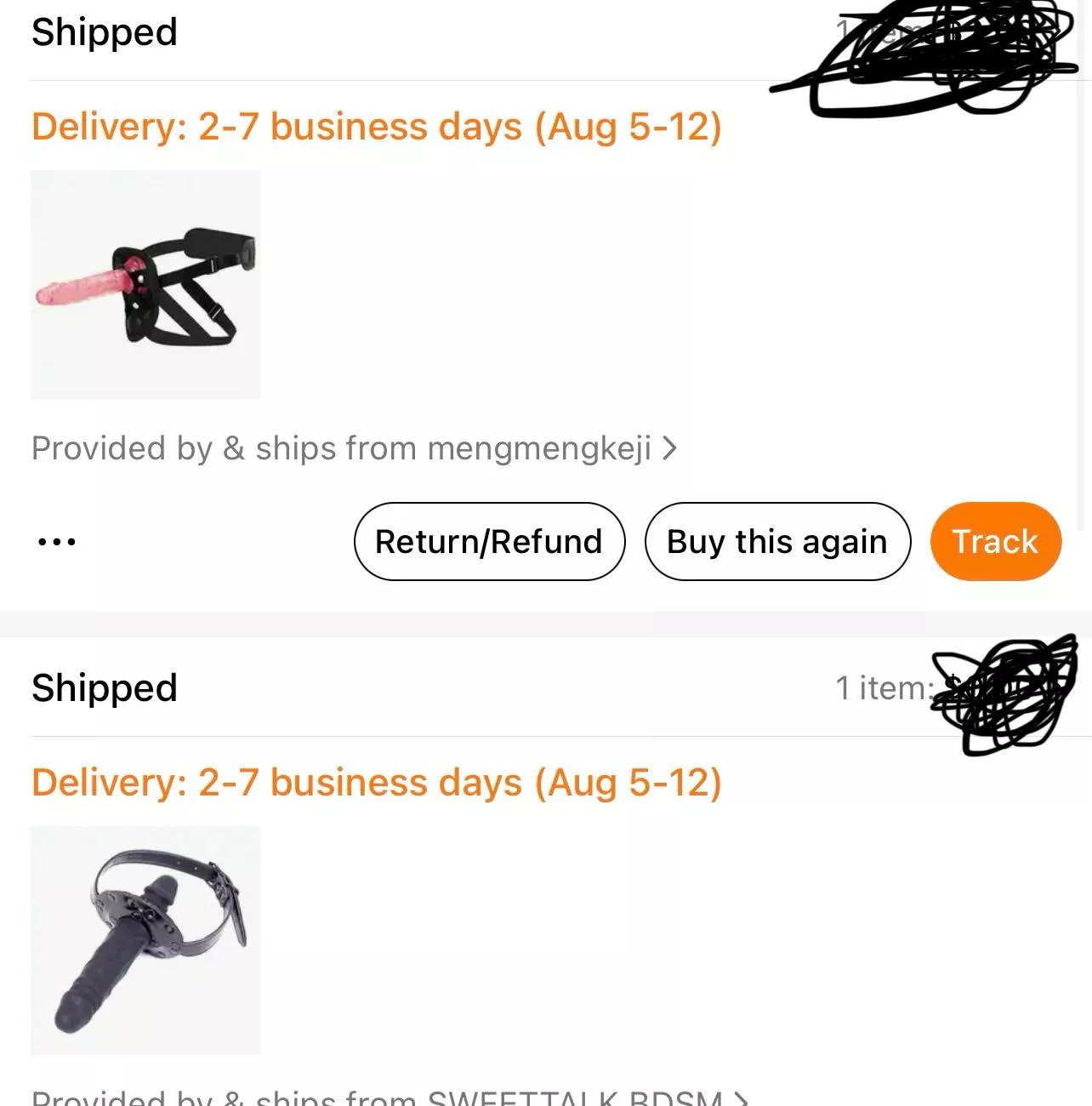The width and height of the screenshot is (1092, 1106).
Task: Open Return/Refund for the mengmengkeji order
Action: pyautogui.click(x=489, y=542)
